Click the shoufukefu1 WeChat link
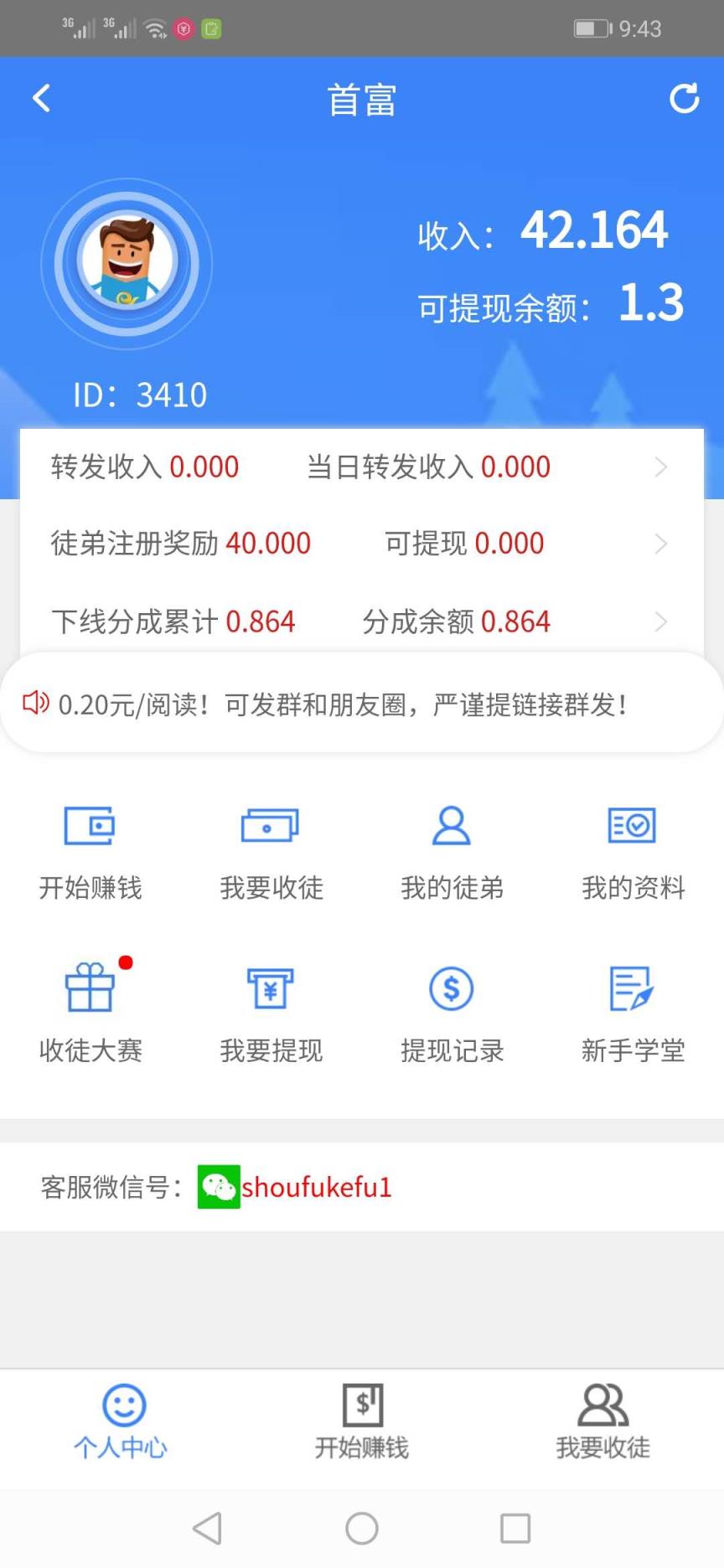The width and height of the screenshot is (724, 1568). [x=317, y=1186]
